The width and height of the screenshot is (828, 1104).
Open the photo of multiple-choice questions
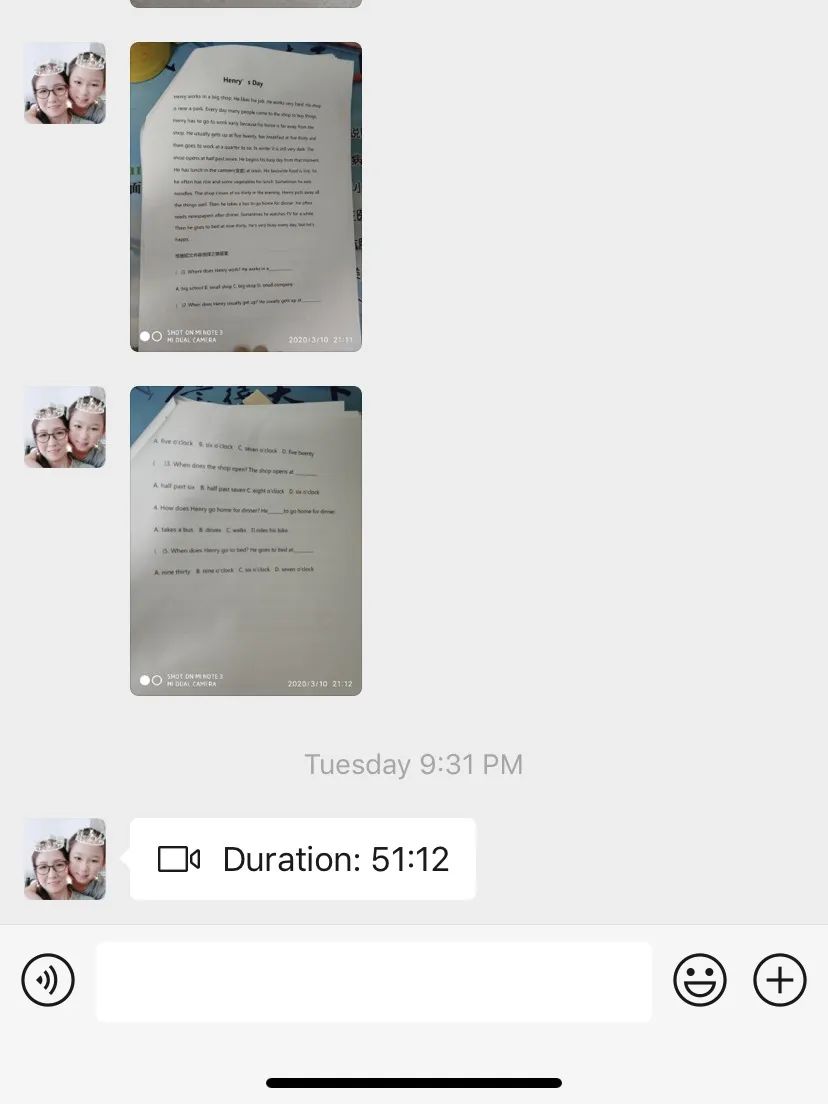point(246,541)
